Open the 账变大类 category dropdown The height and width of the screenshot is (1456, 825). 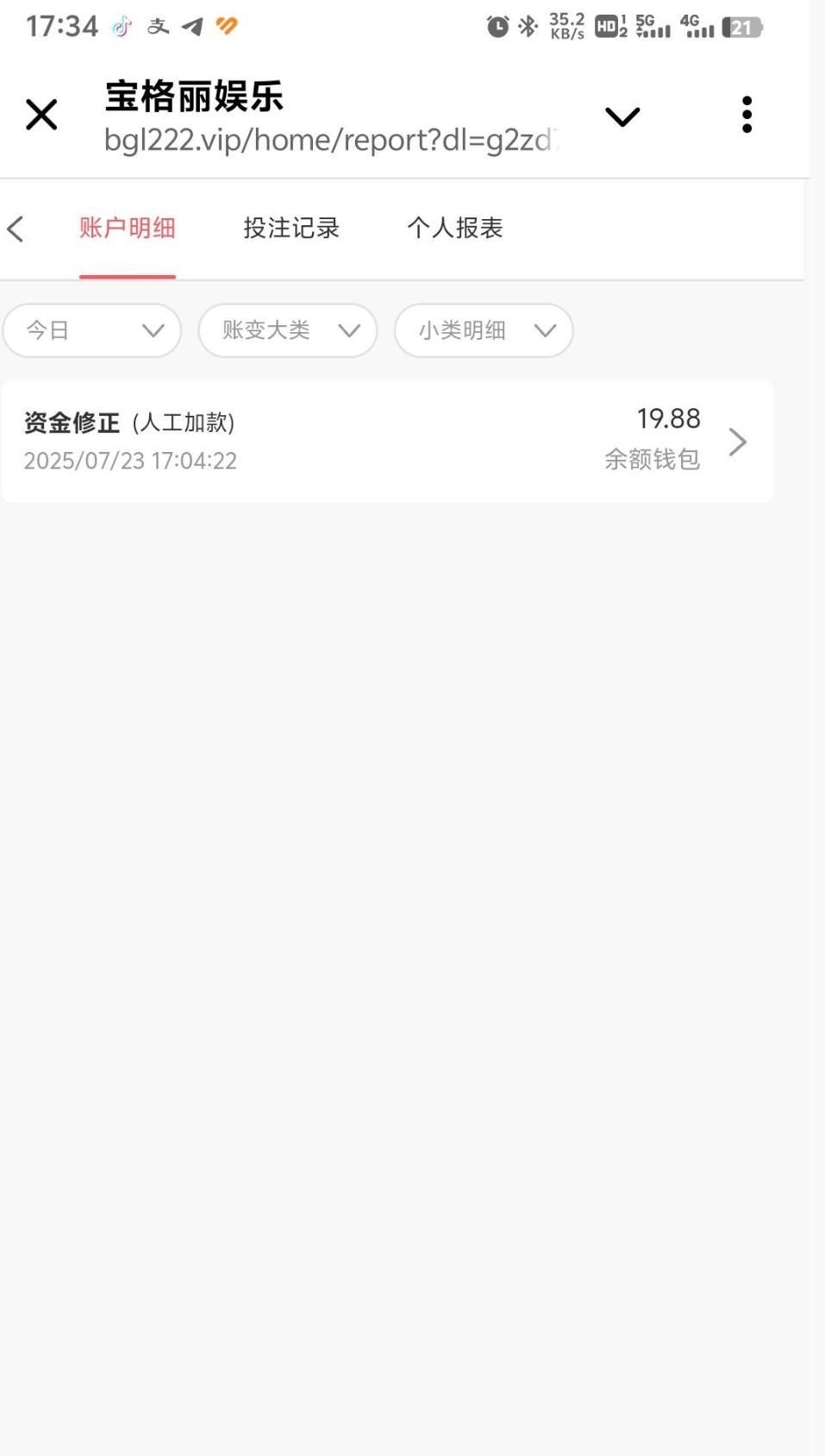pyautogui.click(x=287, y=330)
